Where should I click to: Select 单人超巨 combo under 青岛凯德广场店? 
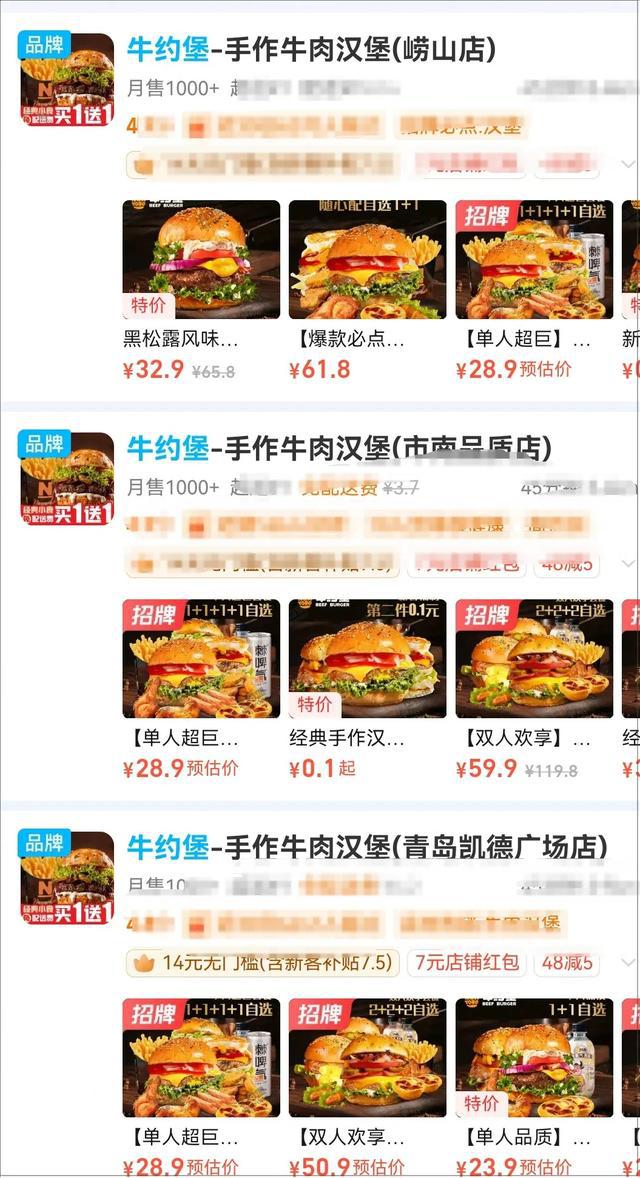201,1057
